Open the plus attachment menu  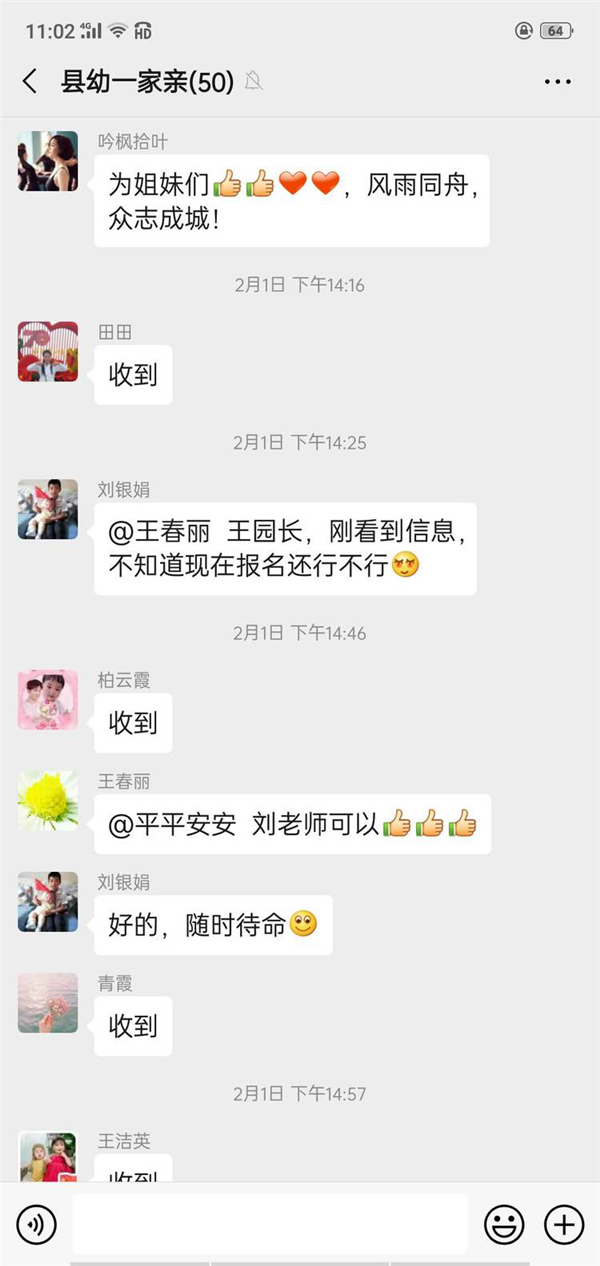tap(563, 1223)
